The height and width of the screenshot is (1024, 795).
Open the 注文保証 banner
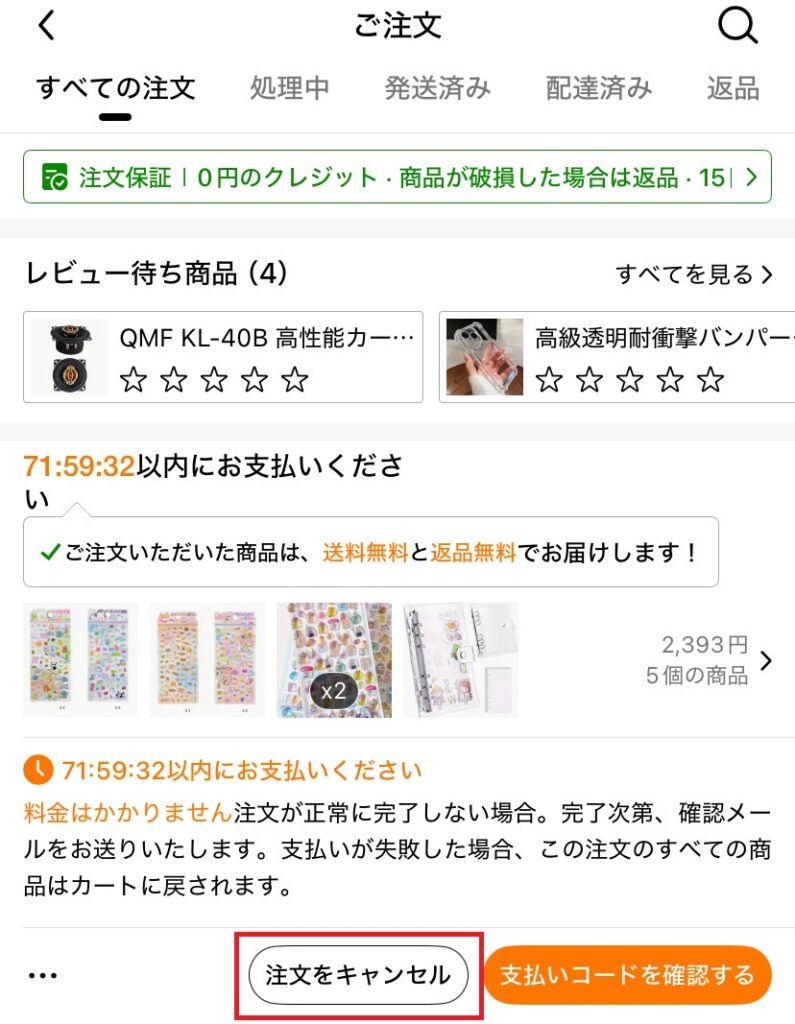point(397,178)
